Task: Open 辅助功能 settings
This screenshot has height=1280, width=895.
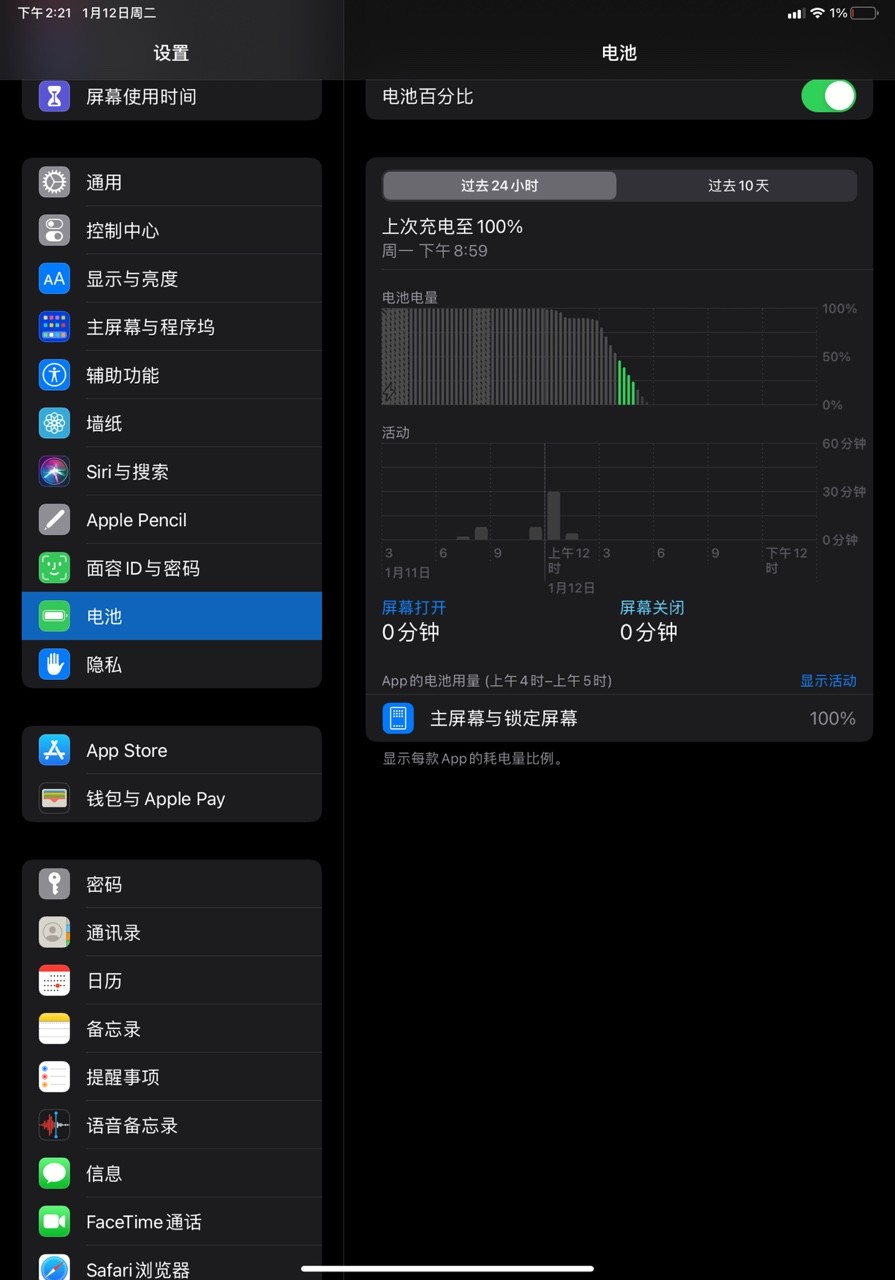Action: (x=171, y=375)
